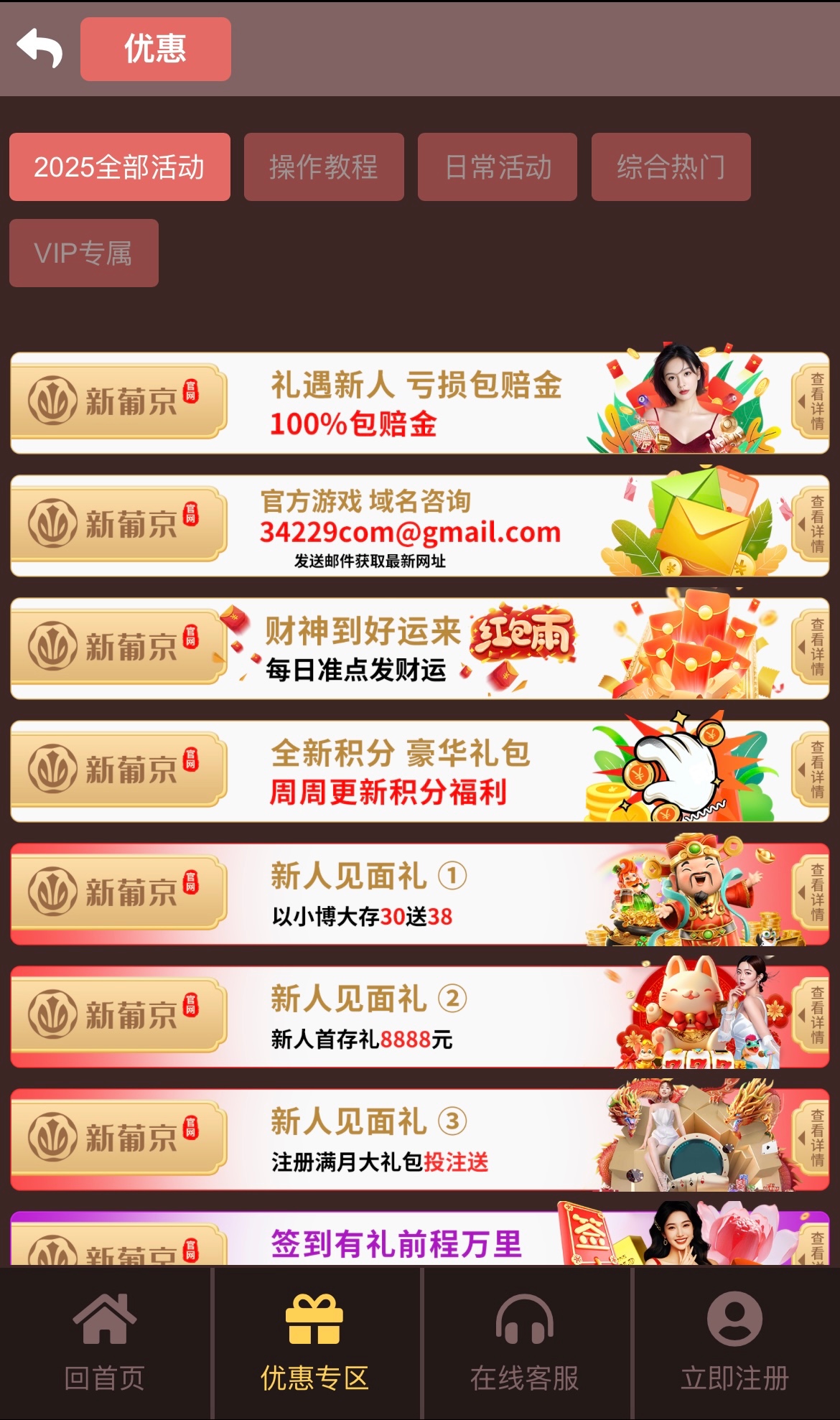
Task: Open the 官方游戏 域名咨询 banner
Action: [420, 526]
